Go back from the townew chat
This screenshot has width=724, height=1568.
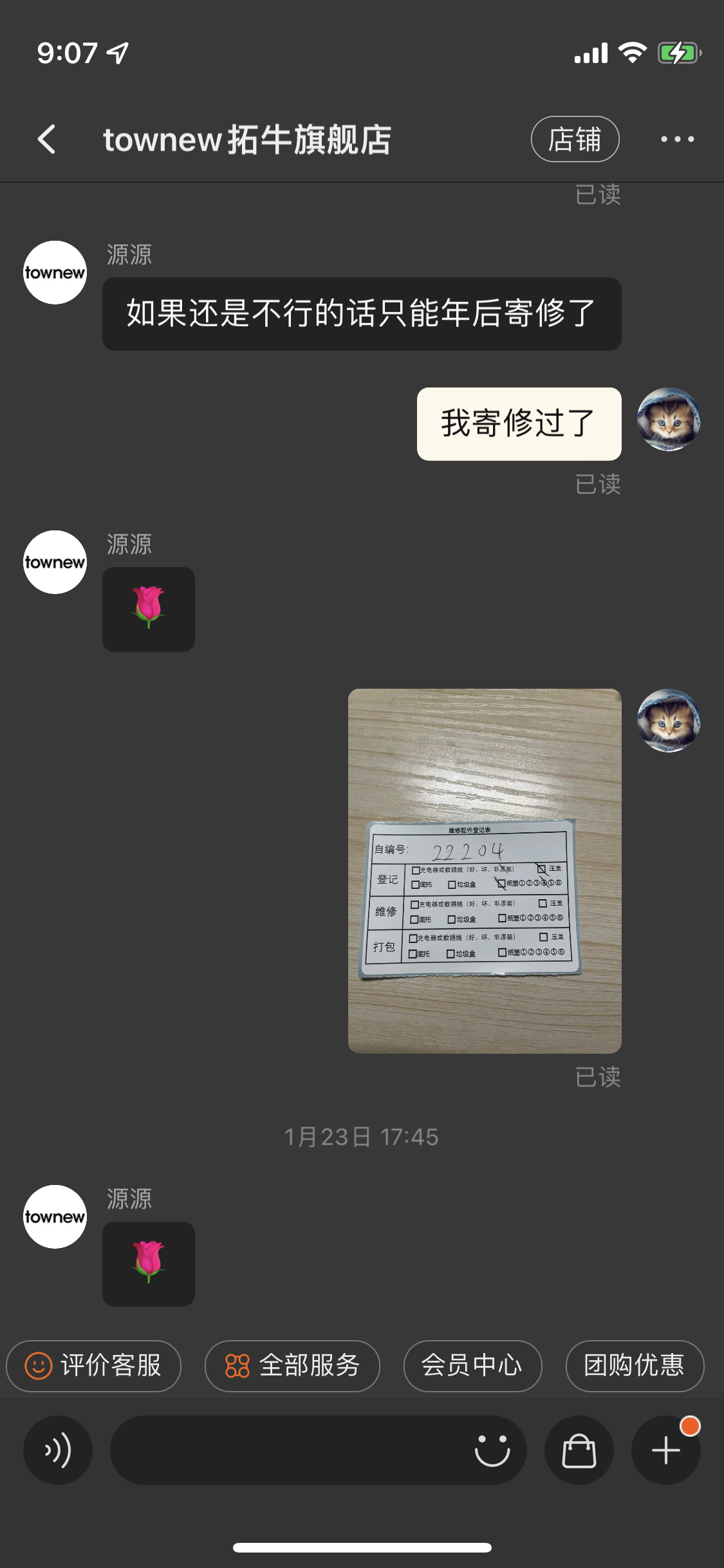[48, 139]
